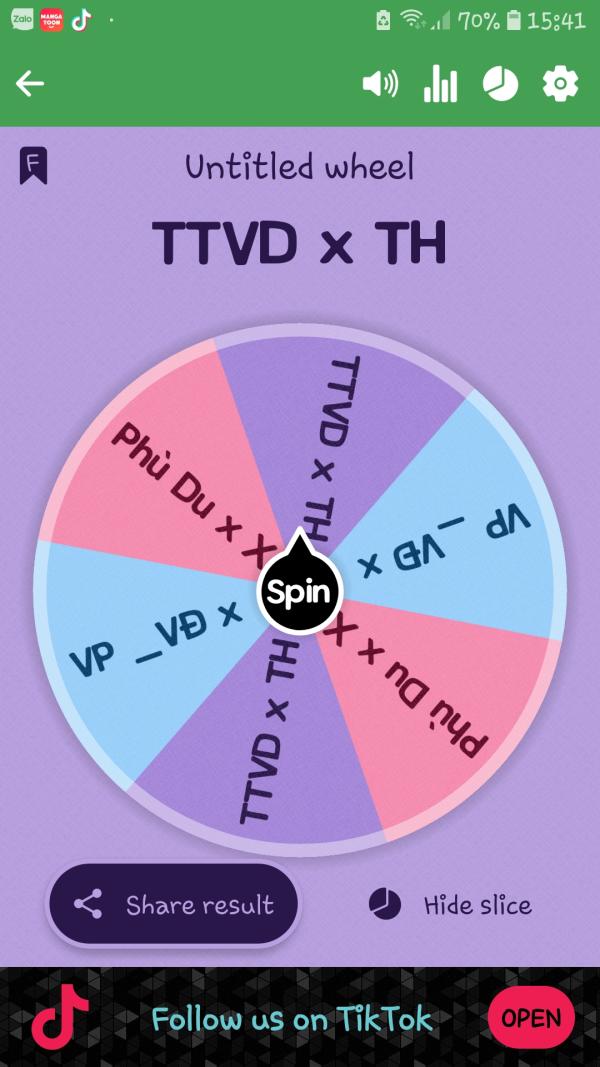Open the settings gear
Image resolution: width=600 pixels, height=1067 pixels.
pos(560,85)
